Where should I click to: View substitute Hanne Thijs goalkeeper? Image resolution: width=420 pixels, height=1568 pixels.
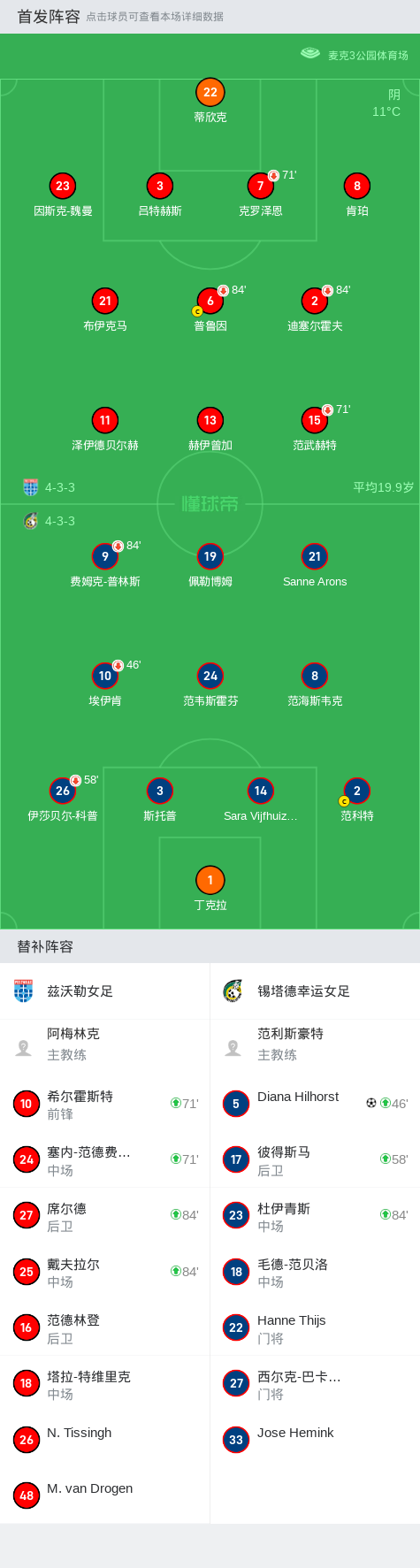[315, 1327]
